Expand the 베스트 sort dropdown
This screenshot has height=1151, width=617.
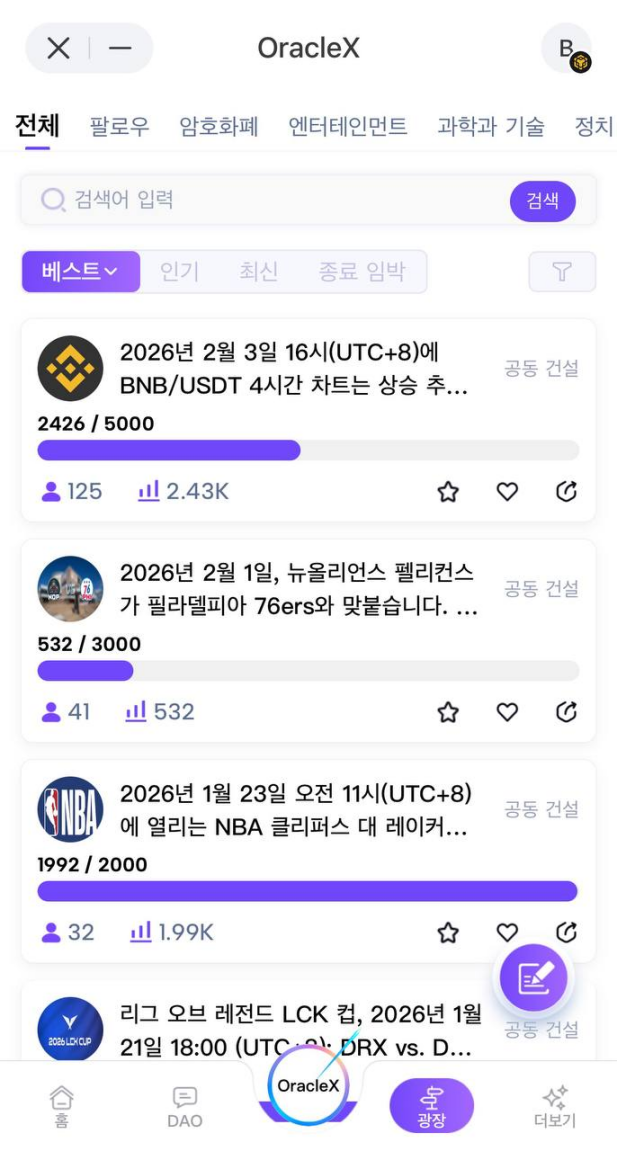click(x=81, y=271)
